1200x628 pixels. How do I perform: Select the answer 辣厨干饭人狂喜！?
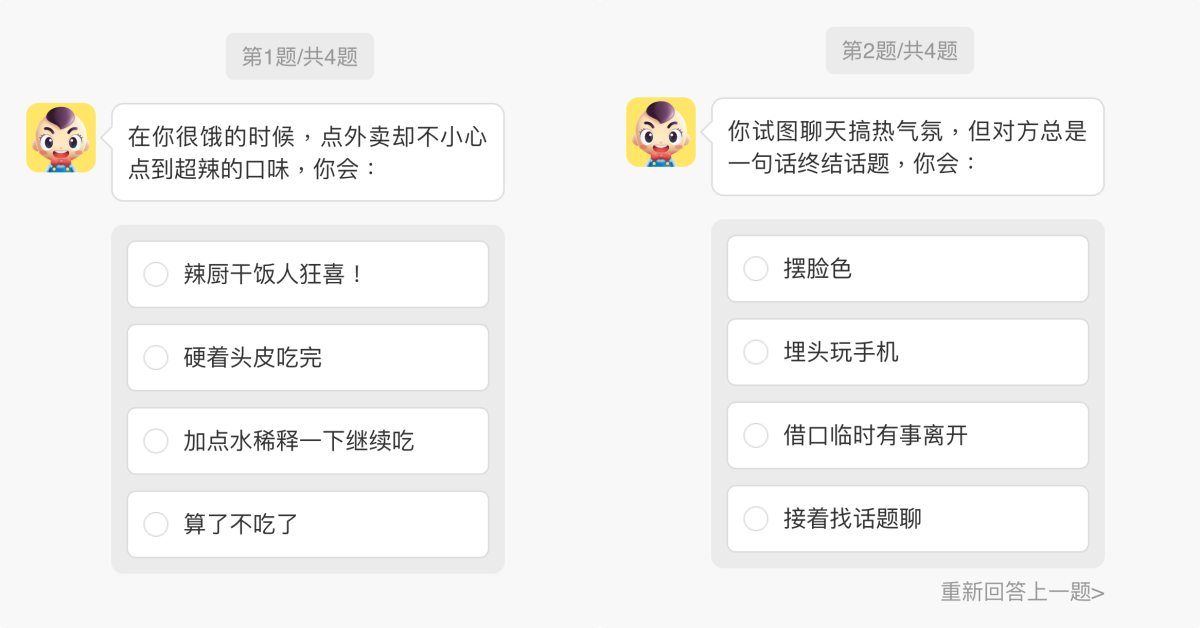point(307,274)
